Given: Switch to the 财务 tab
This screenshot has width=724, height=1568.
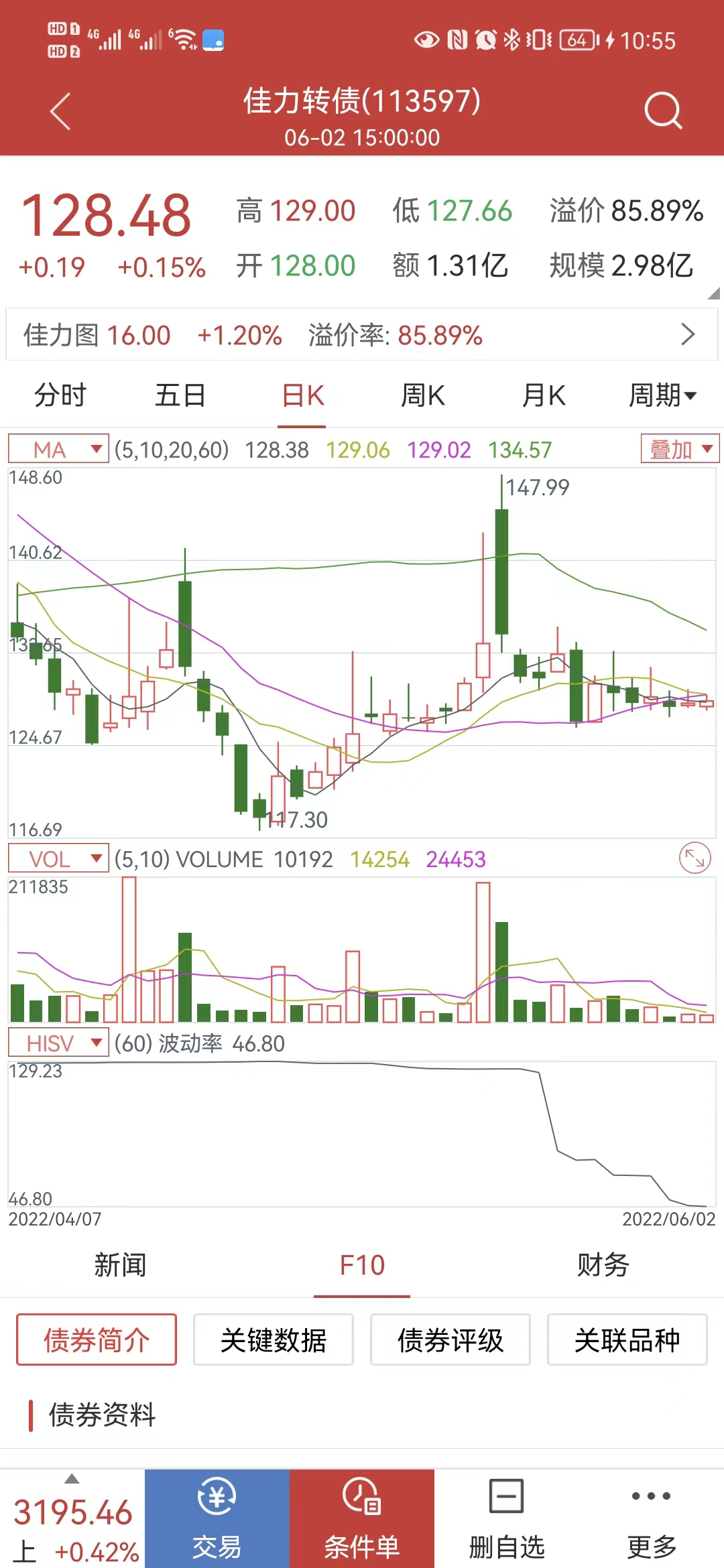Looking at the screenshot, I should pyautogui.click(x=603, y=1265).
